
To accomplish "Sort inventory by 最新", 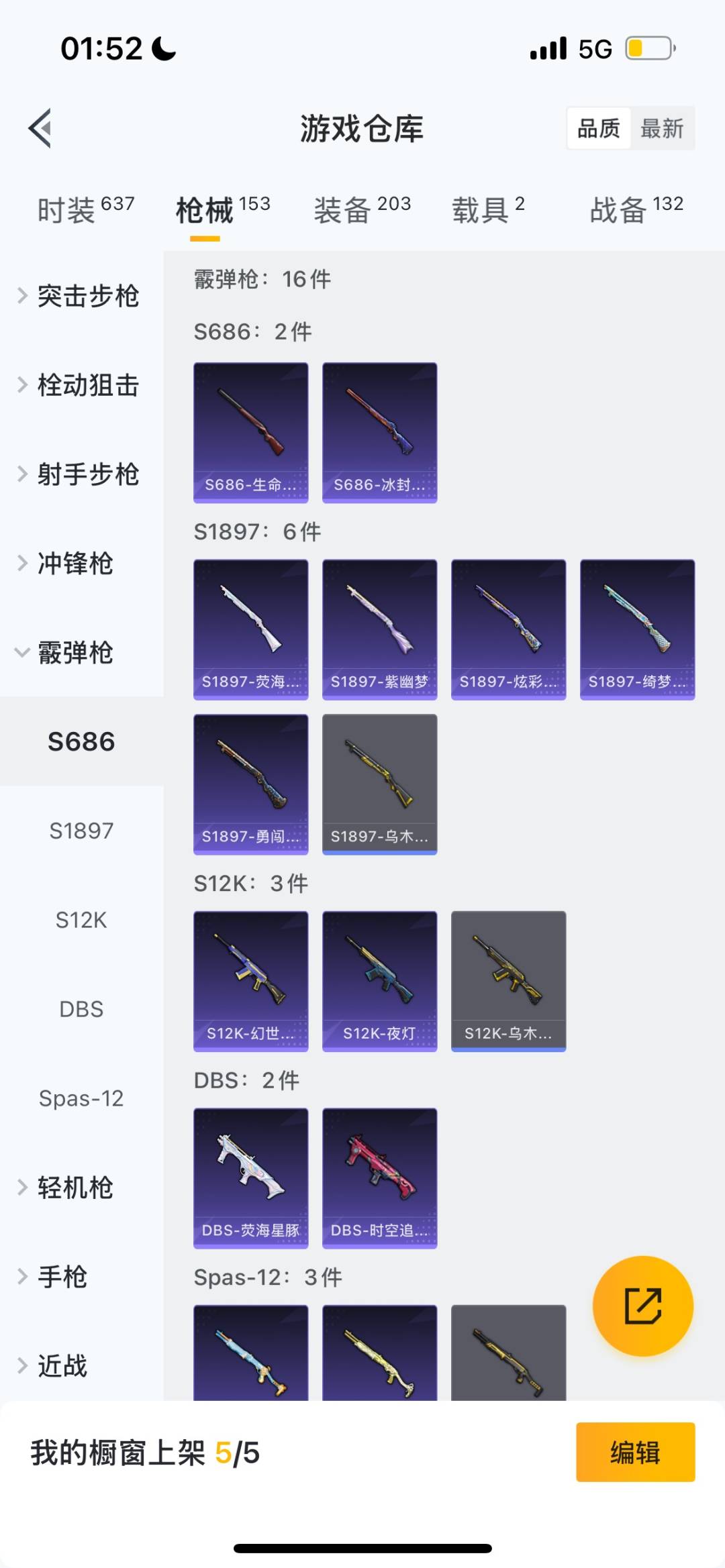I will [x=661, y=128].
